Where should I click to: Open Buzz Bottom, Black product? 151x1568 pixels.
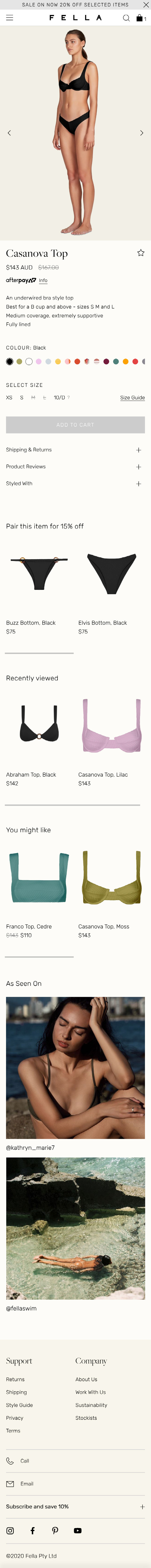pos(38,575)
